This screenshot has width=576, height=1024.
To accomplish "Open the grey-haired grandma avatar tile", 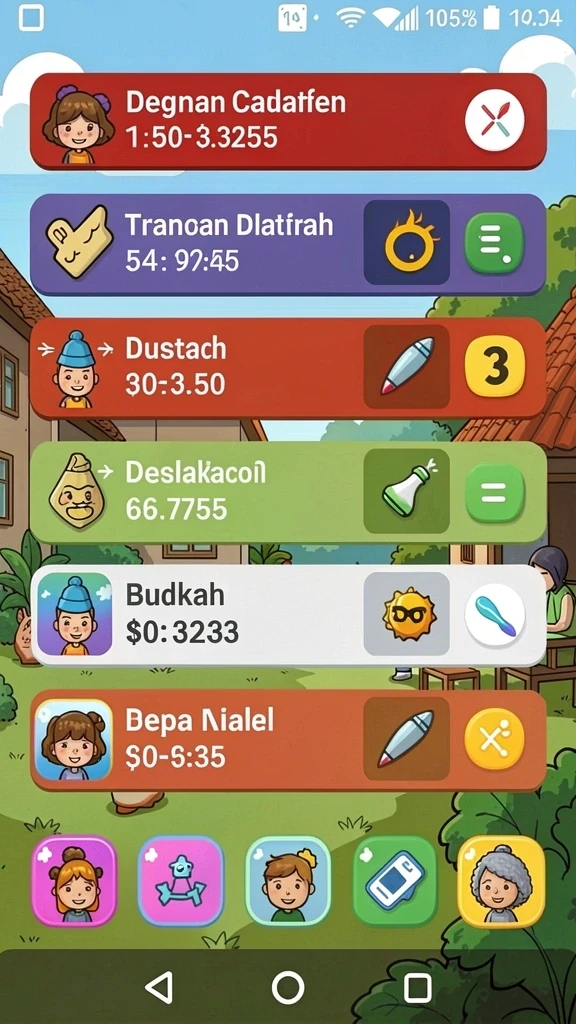I will [501, 881].
